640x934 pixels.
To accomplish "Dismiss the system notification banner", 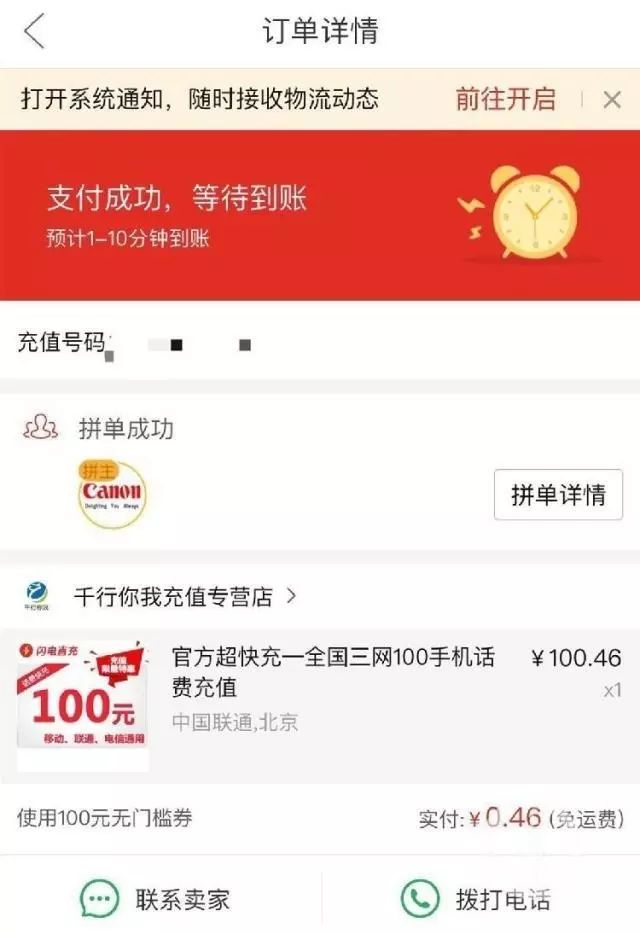I will [612, 99].
